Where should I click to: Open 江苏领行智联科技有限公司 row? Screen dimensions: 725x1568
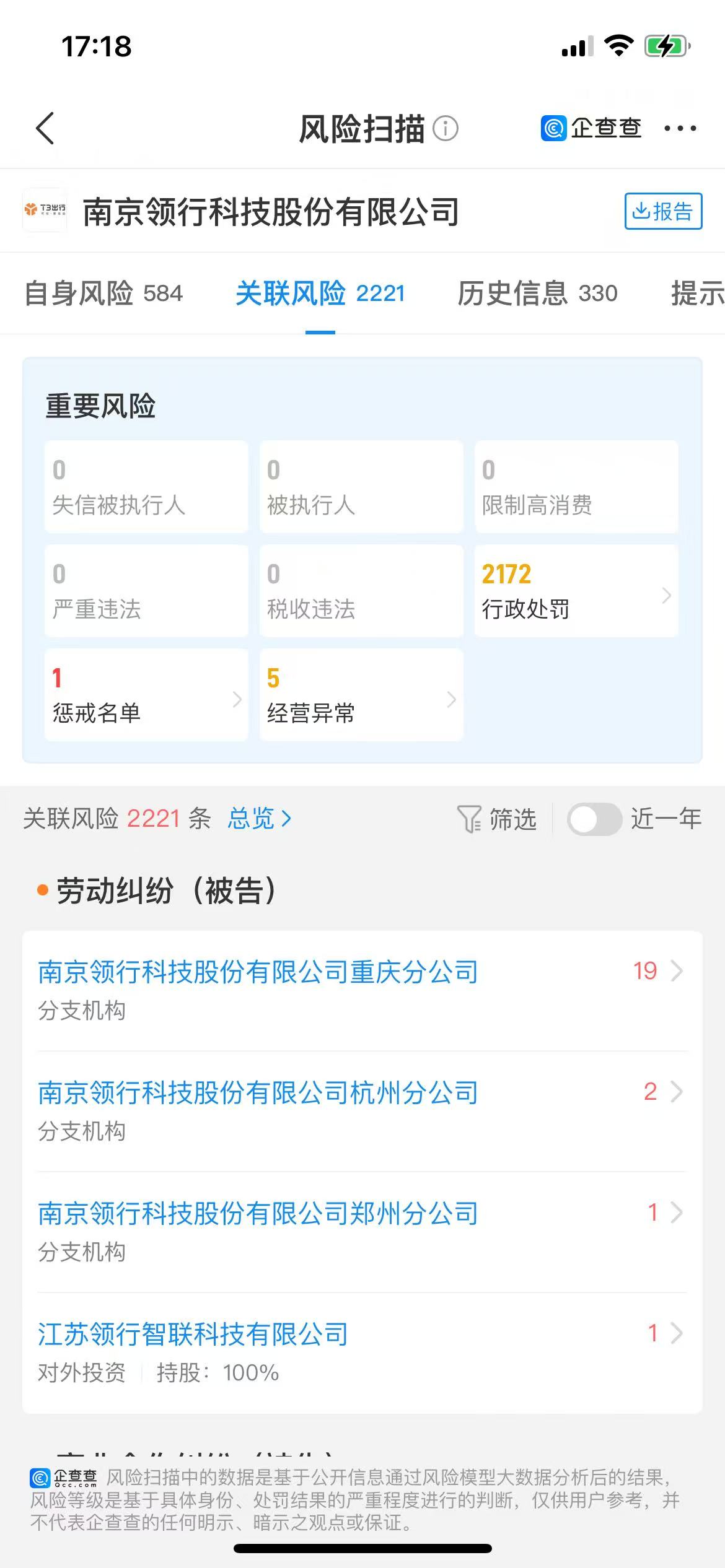(x=361, y=1351)
